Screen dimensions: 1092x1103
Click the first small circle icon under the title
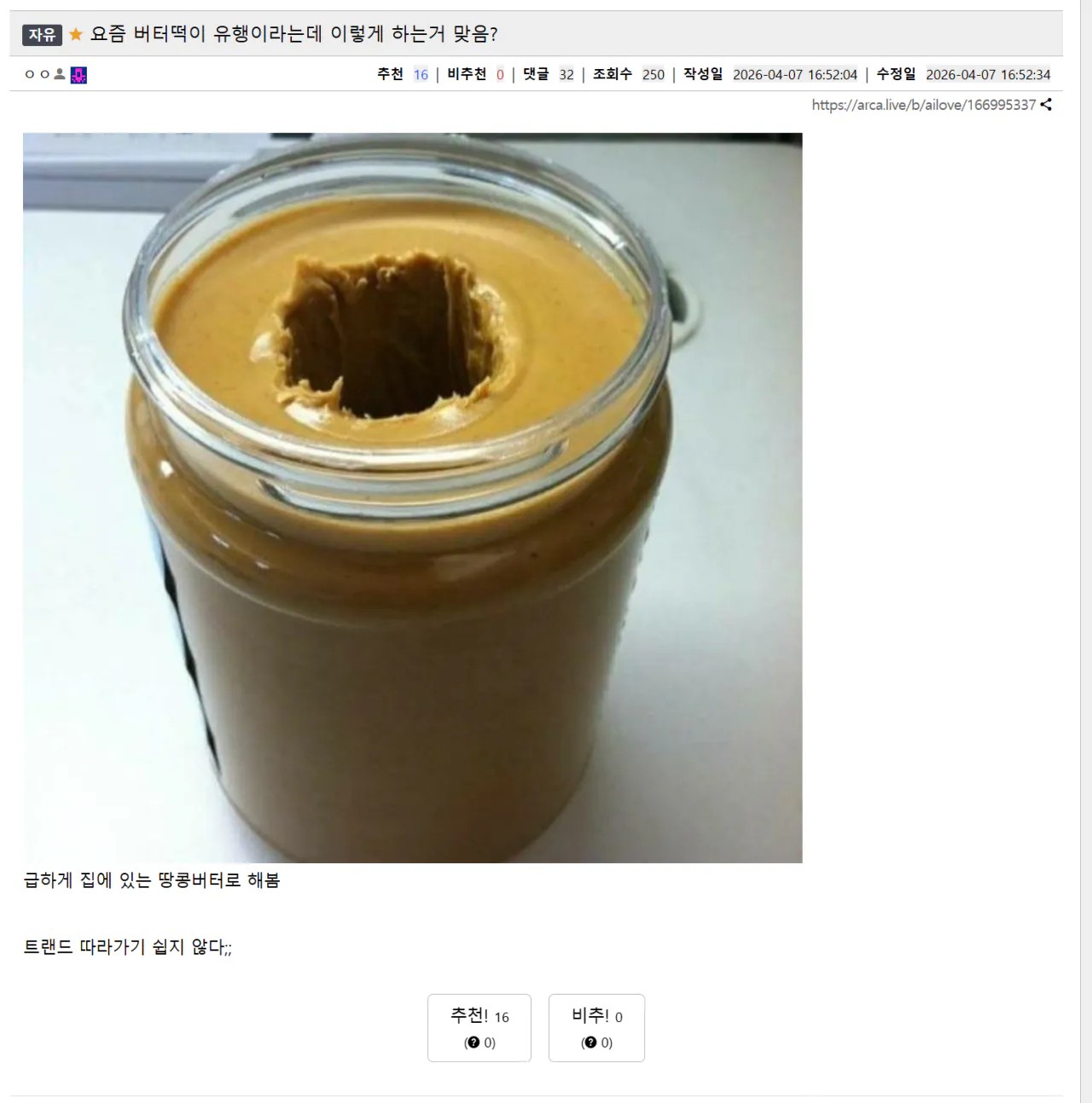point(28,75)
